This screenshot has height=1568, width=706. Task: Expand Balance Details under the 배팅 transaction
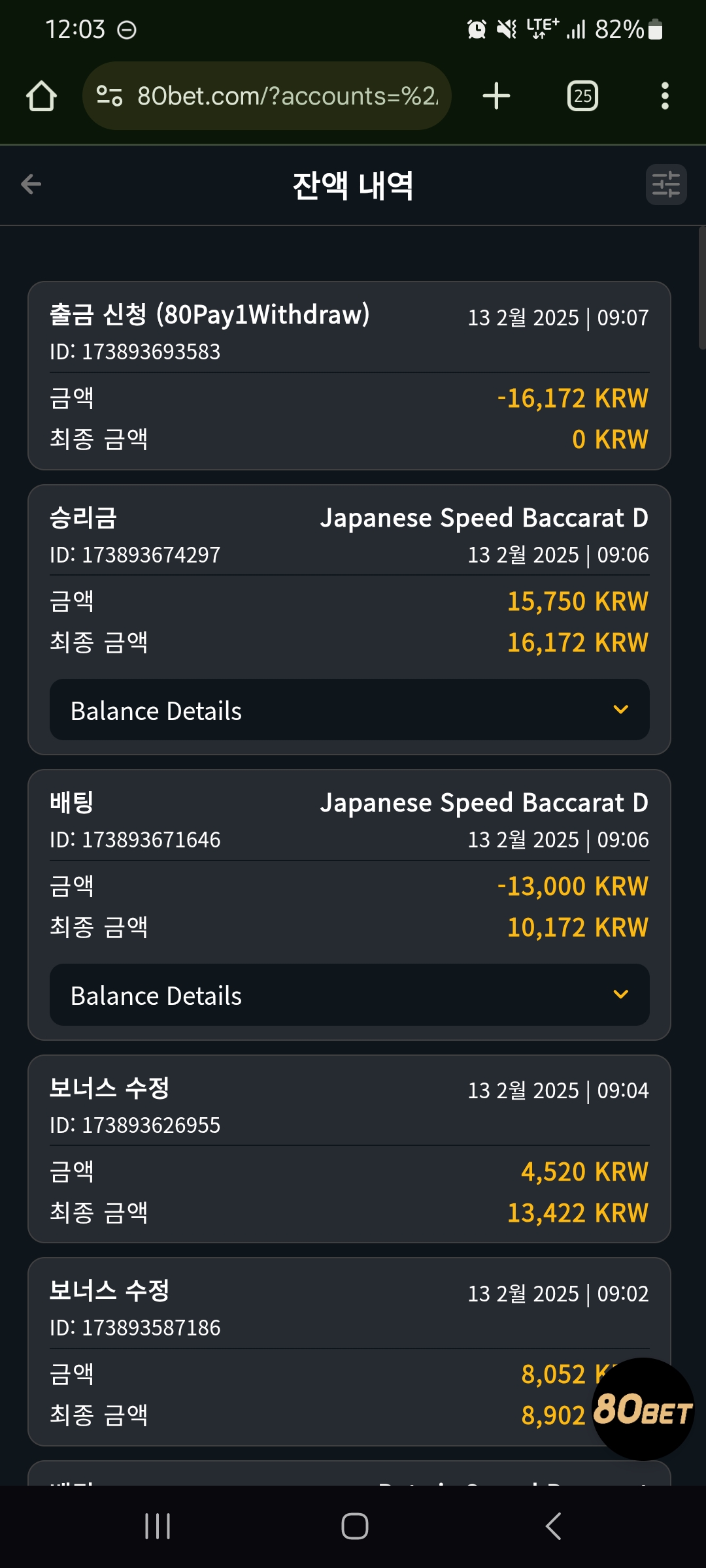point(350,995)
